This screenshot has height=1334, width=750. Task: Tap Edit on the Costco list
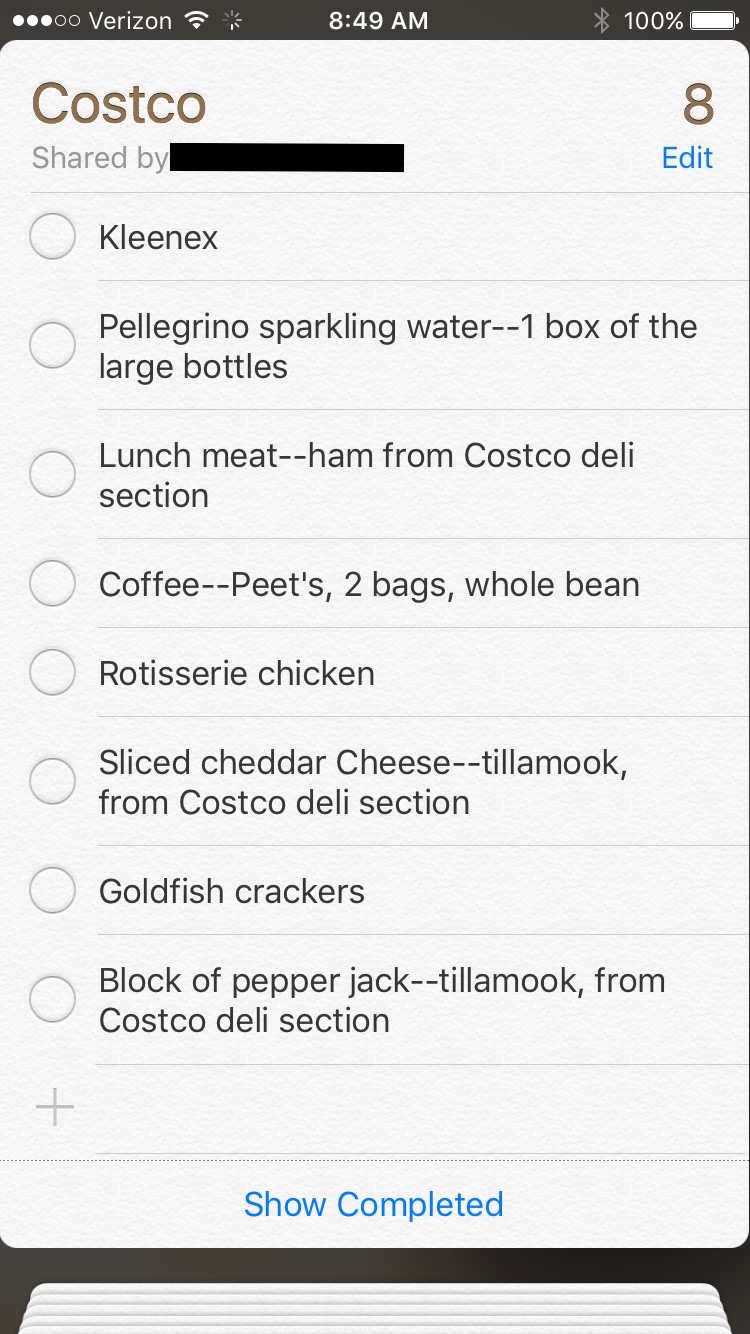[687, 158]
